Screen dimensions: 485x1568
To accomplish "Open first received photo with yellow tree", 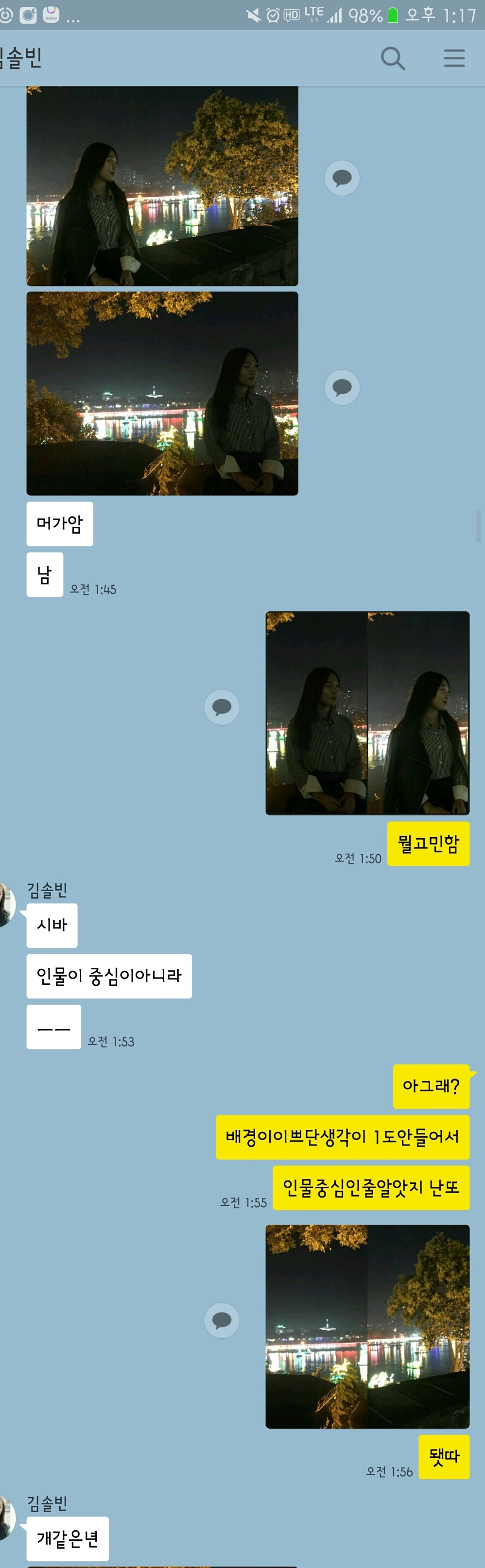I will click(162, 185).
